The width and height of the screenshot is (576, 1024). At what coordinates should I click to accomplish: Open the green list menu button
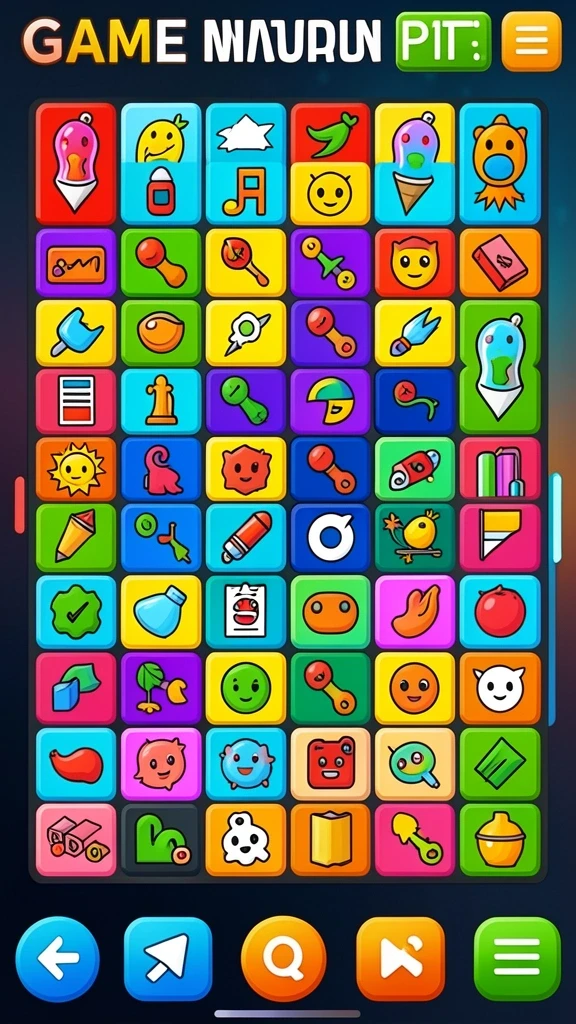[x=517, y=959]
